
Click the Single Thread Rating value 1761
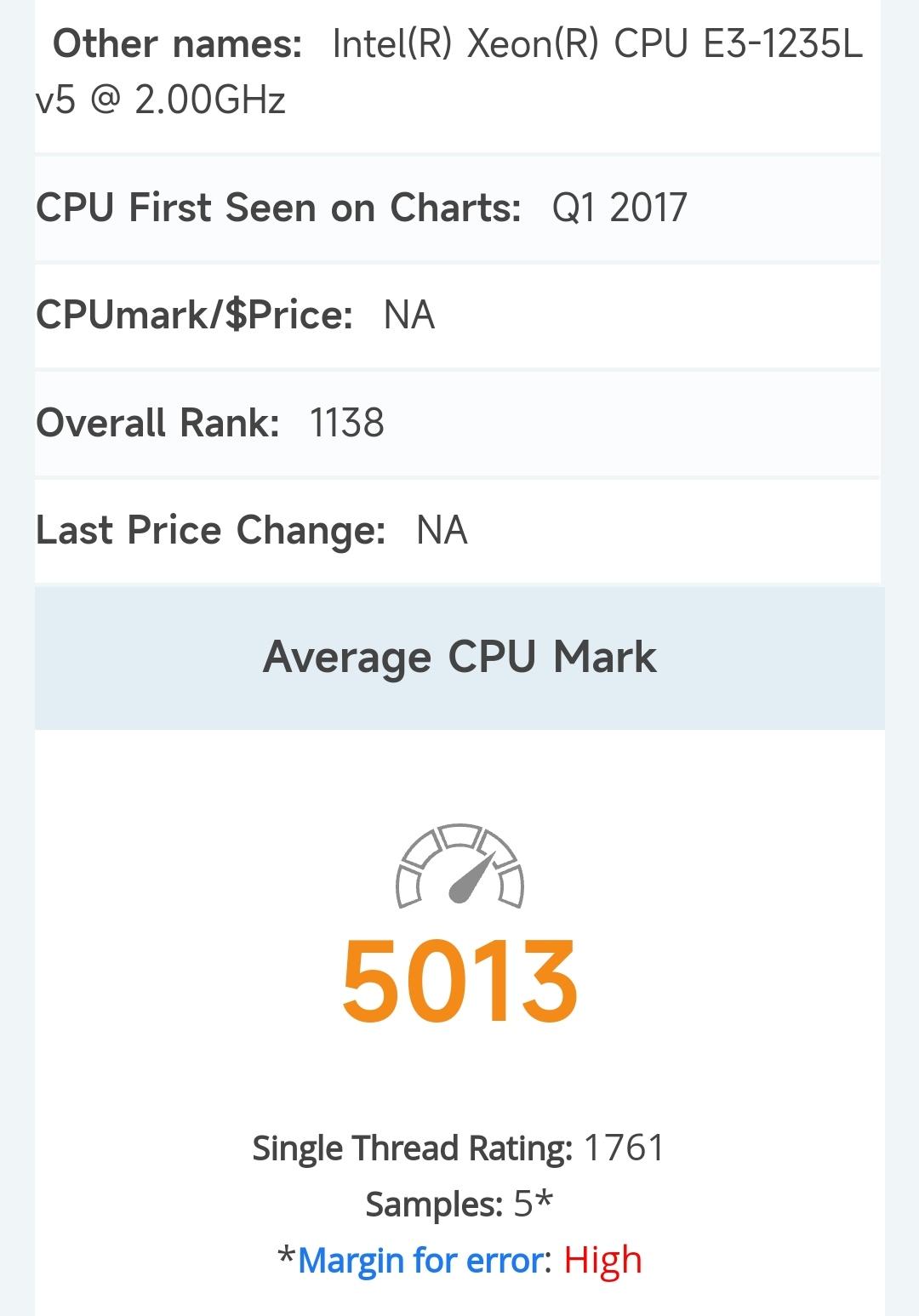coord(625,1147)
